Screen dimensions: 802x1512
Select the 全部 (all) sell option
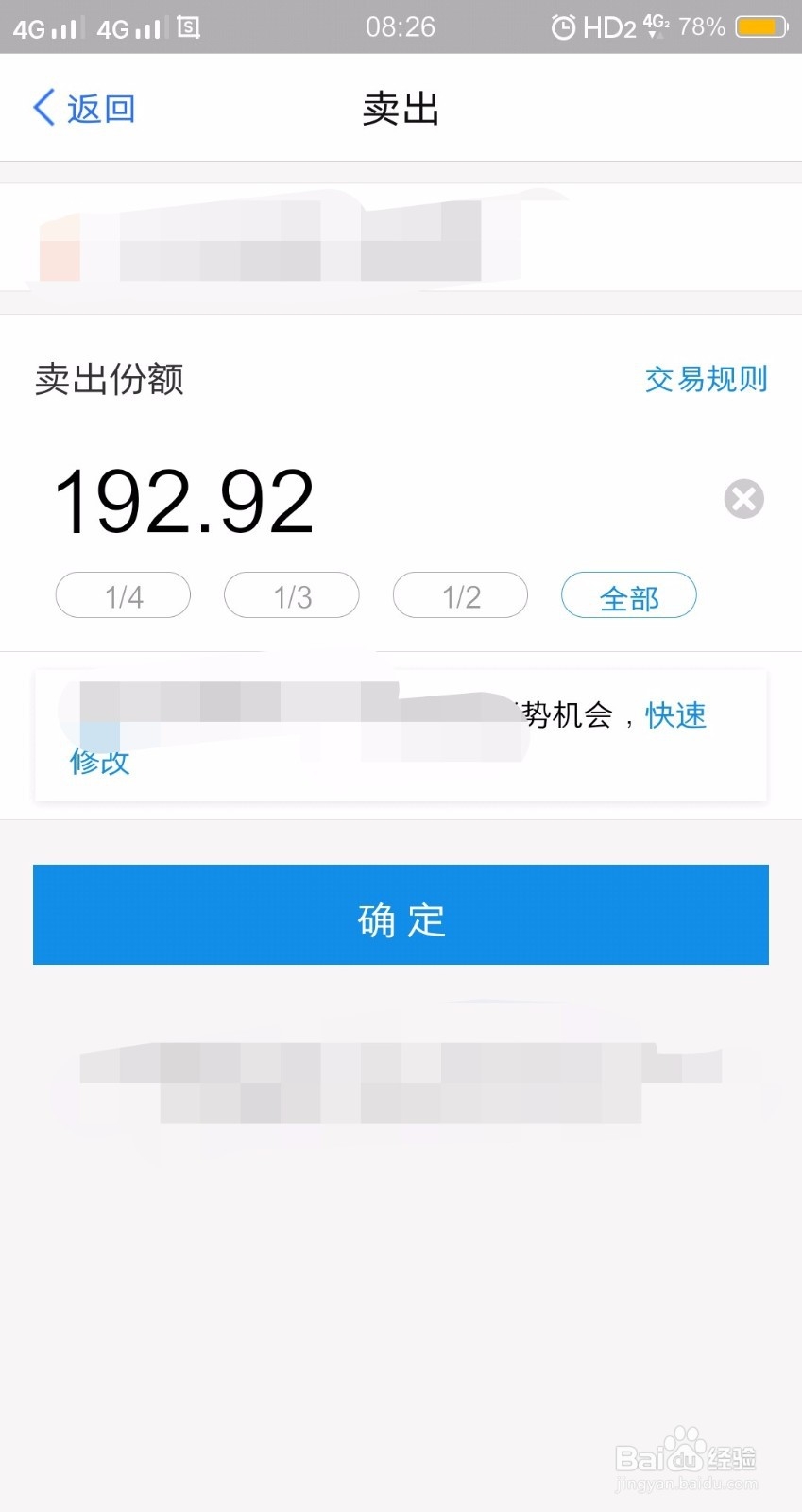point(628,595)
